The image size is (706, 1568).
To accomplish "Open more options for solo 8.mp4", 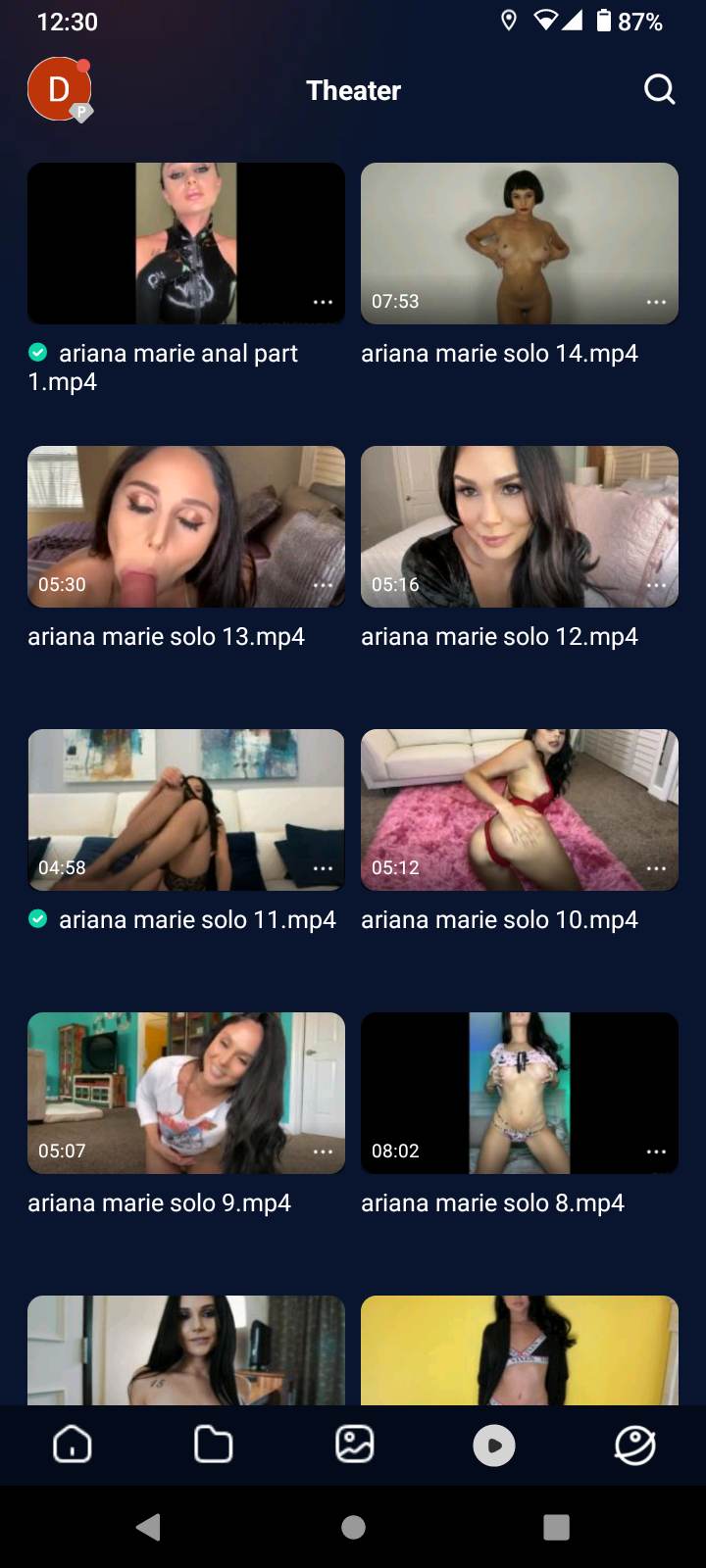I will (656, 1151).
